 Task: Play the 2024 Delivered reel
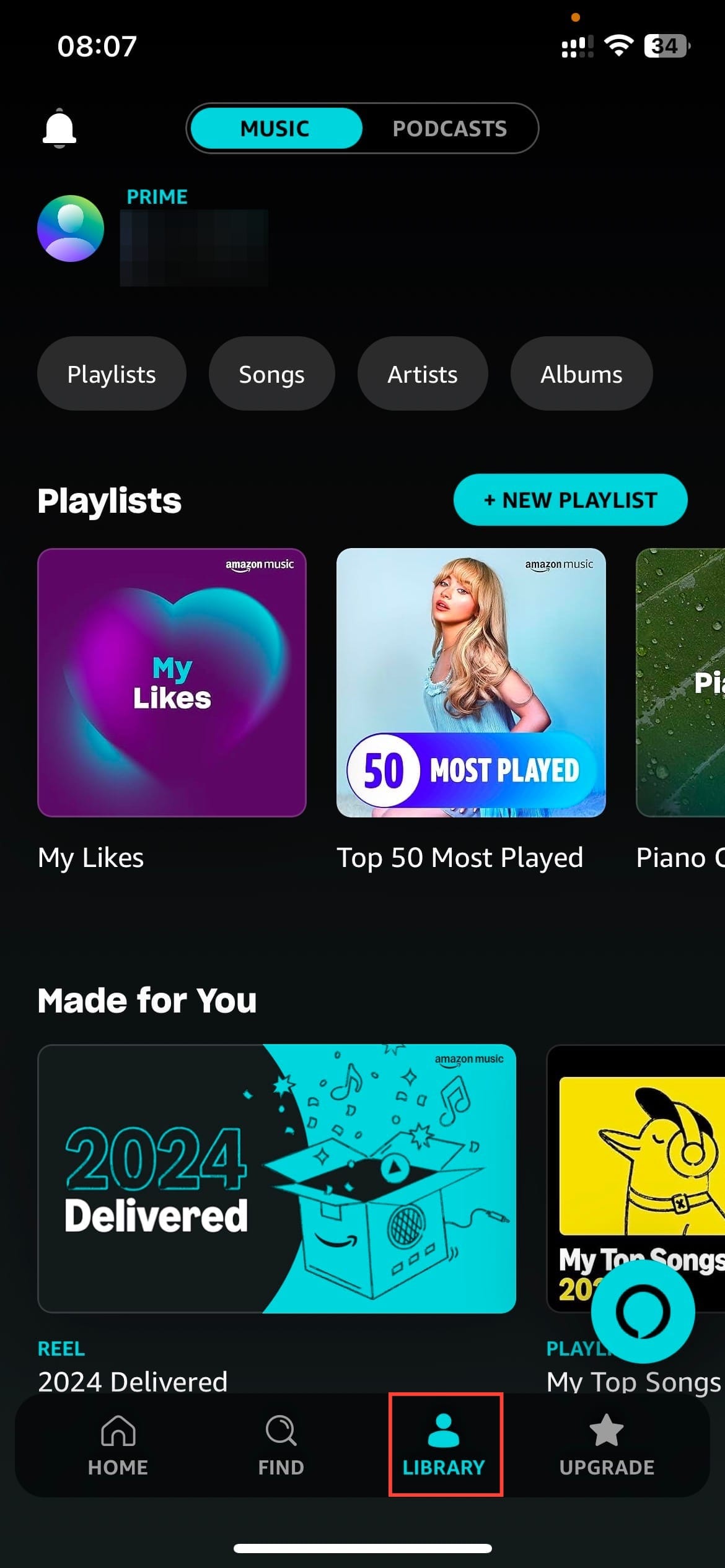coord(276,1178)
